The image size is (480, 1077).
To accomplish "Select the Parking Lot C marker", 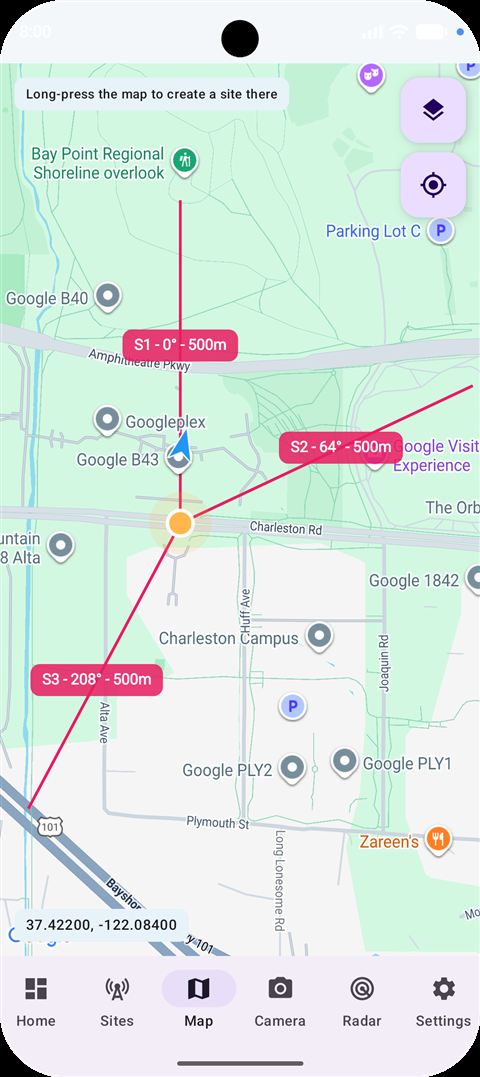I will [x=441, y=230].
